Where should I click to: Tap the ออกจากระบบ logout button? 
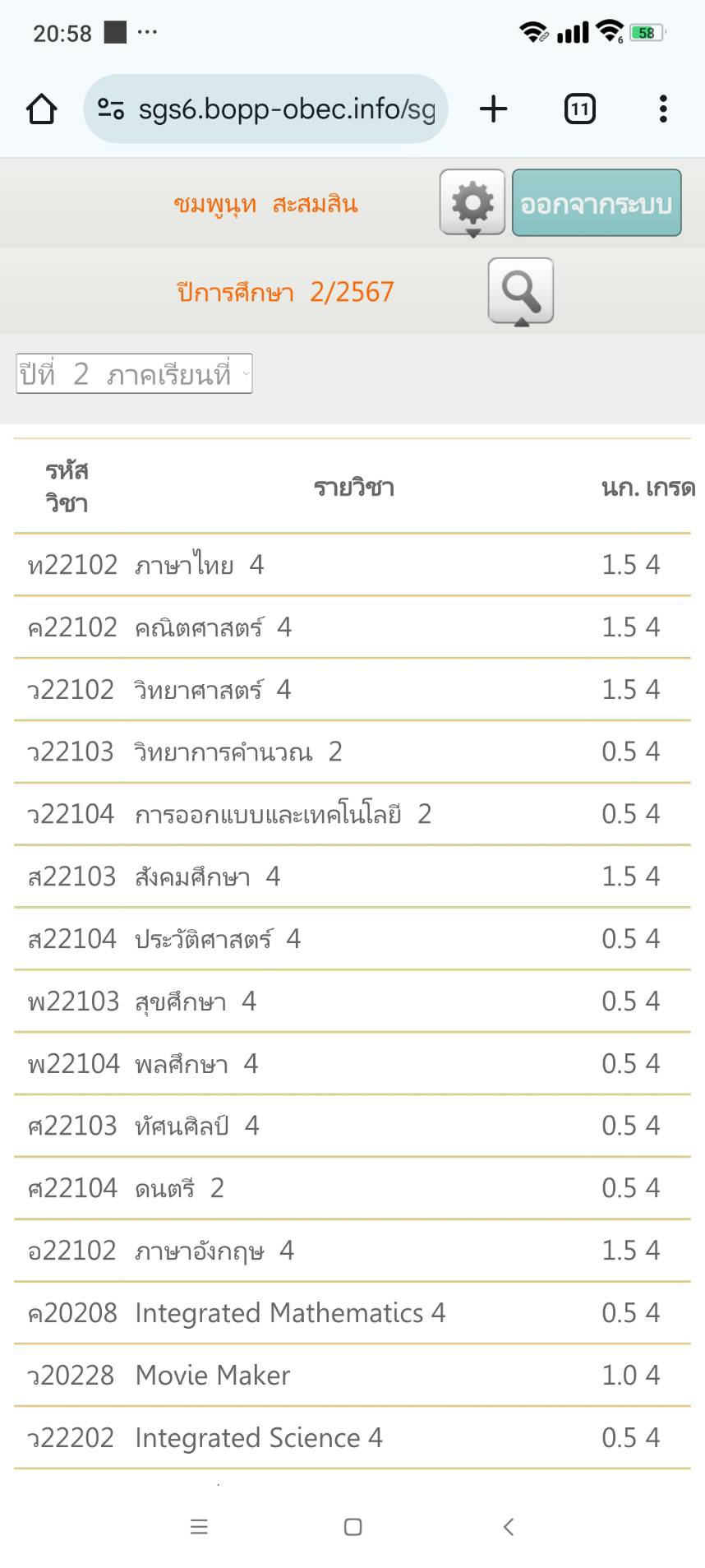(x=597, y=203)
